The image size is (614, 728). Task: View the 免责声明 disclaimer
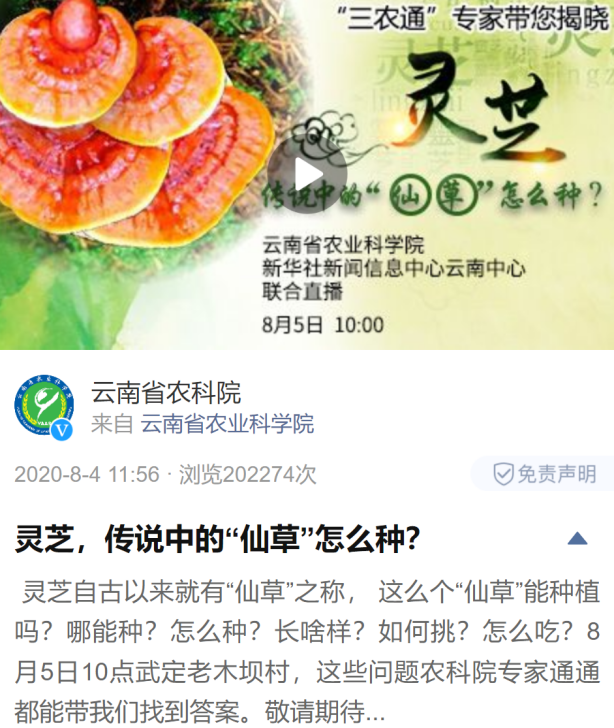click(x=546, y=474)
